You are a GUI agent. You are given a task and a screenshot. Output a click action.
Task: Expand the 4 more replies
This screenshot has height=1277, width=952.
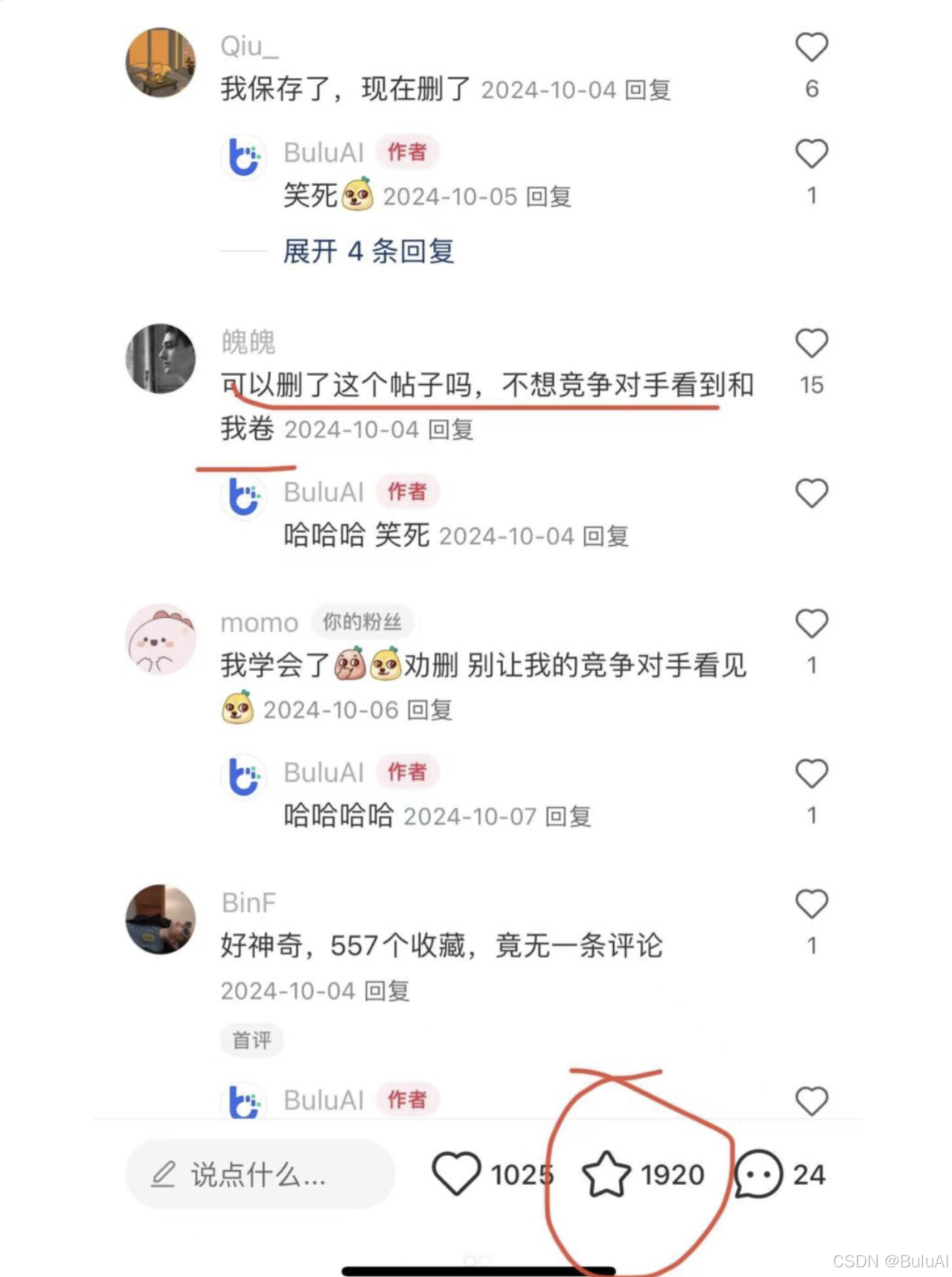coord(368,251)
